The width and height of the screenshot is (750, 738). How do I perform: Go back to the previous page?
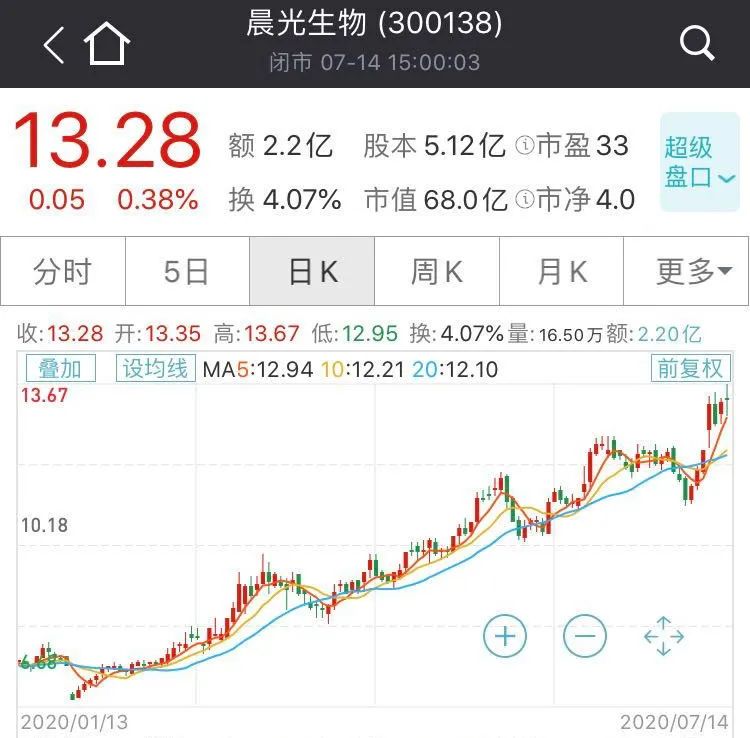click(x=53, y=45)
